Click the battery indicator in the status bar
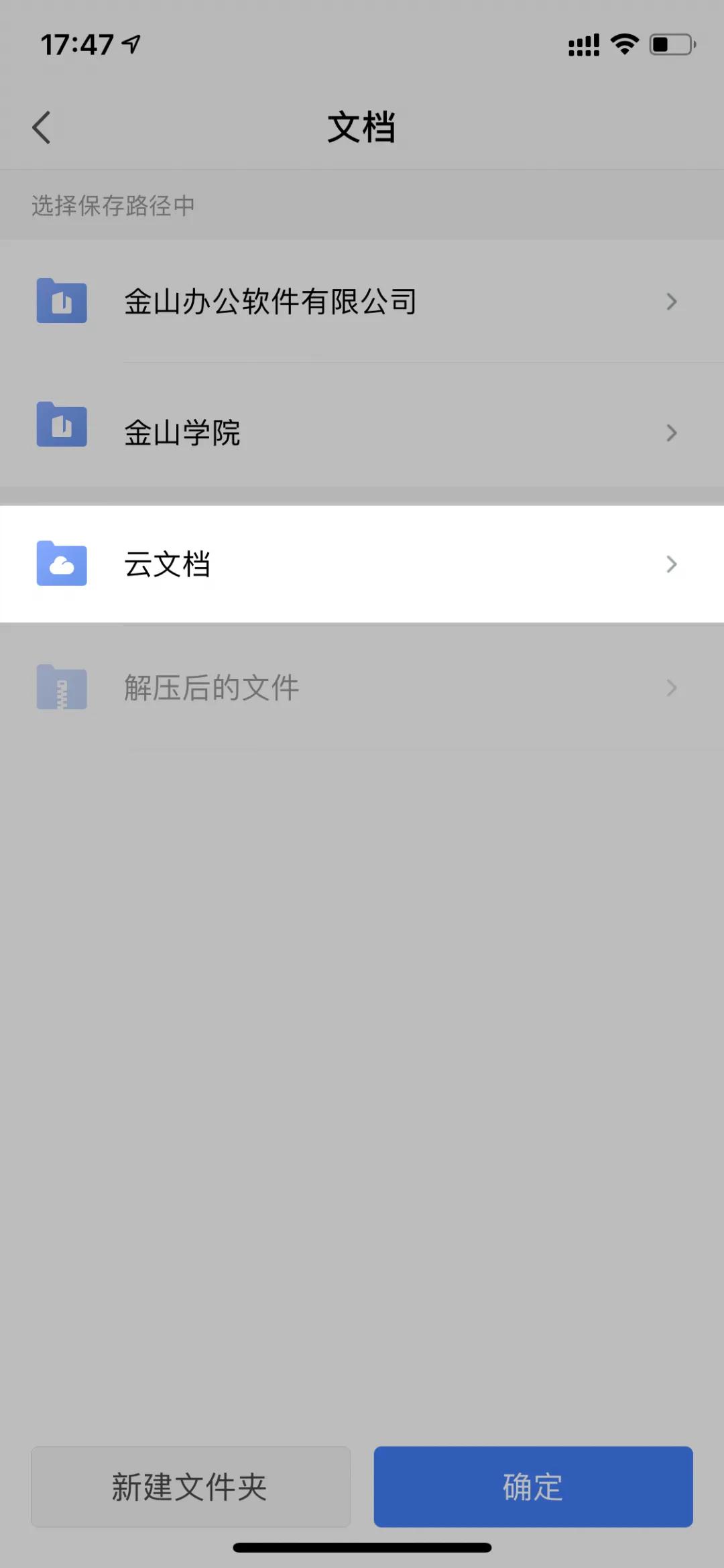The height and width of the screenshot is (1568, 724). pos(670,44)
